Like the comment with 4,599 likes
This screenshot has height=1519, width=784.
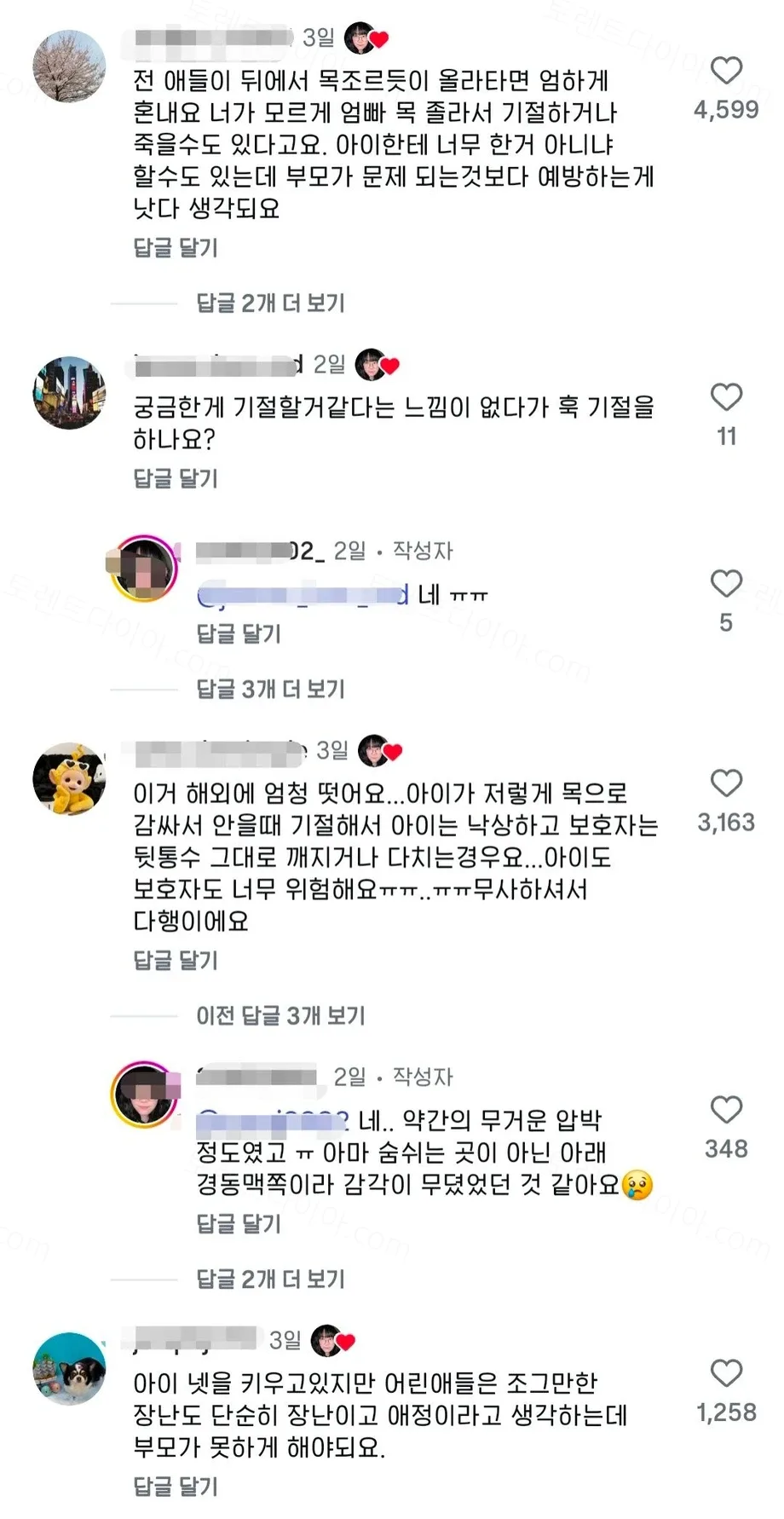(726, 70)
